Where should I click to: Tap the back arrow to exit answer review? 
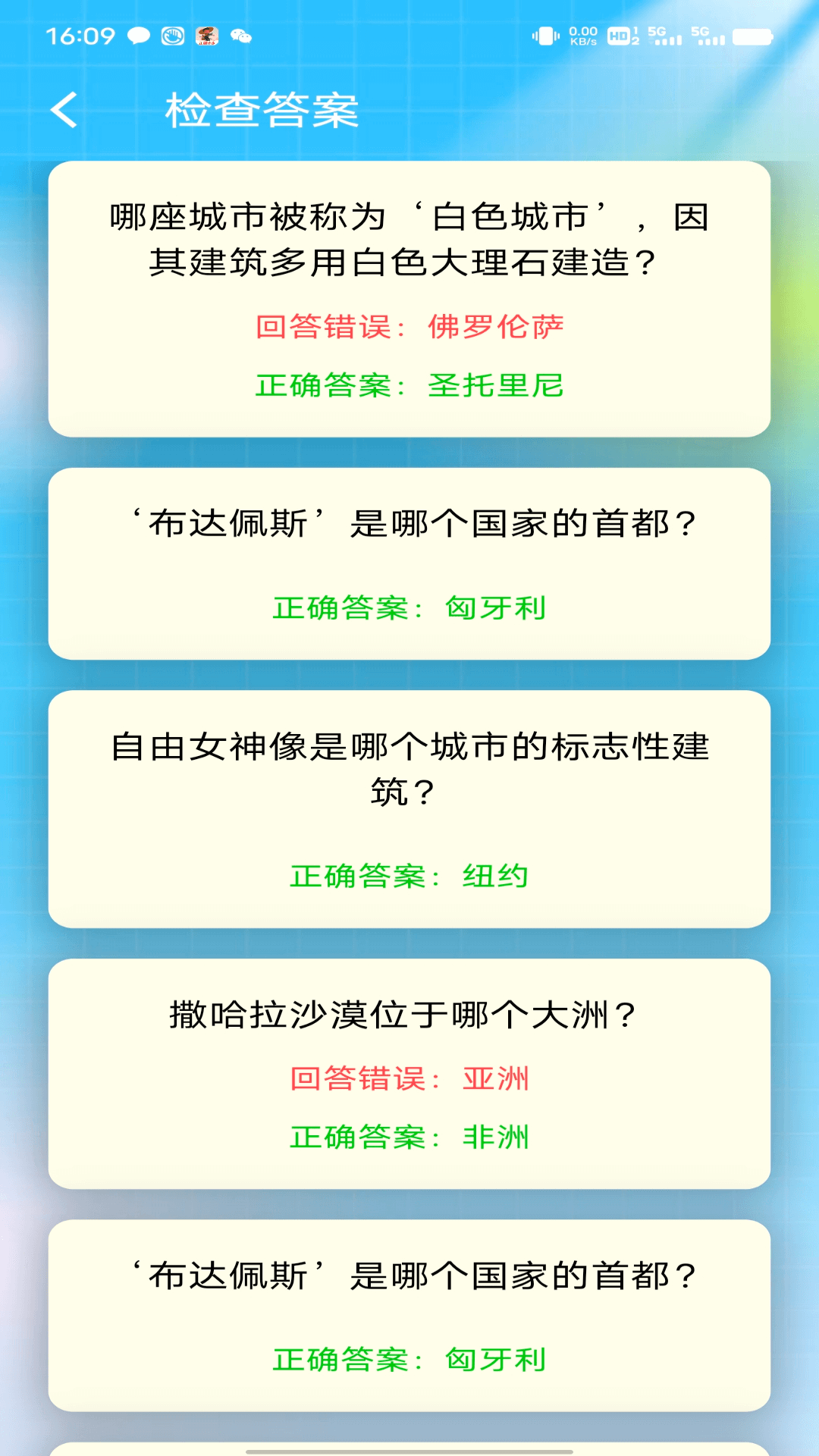pos(64,109)
